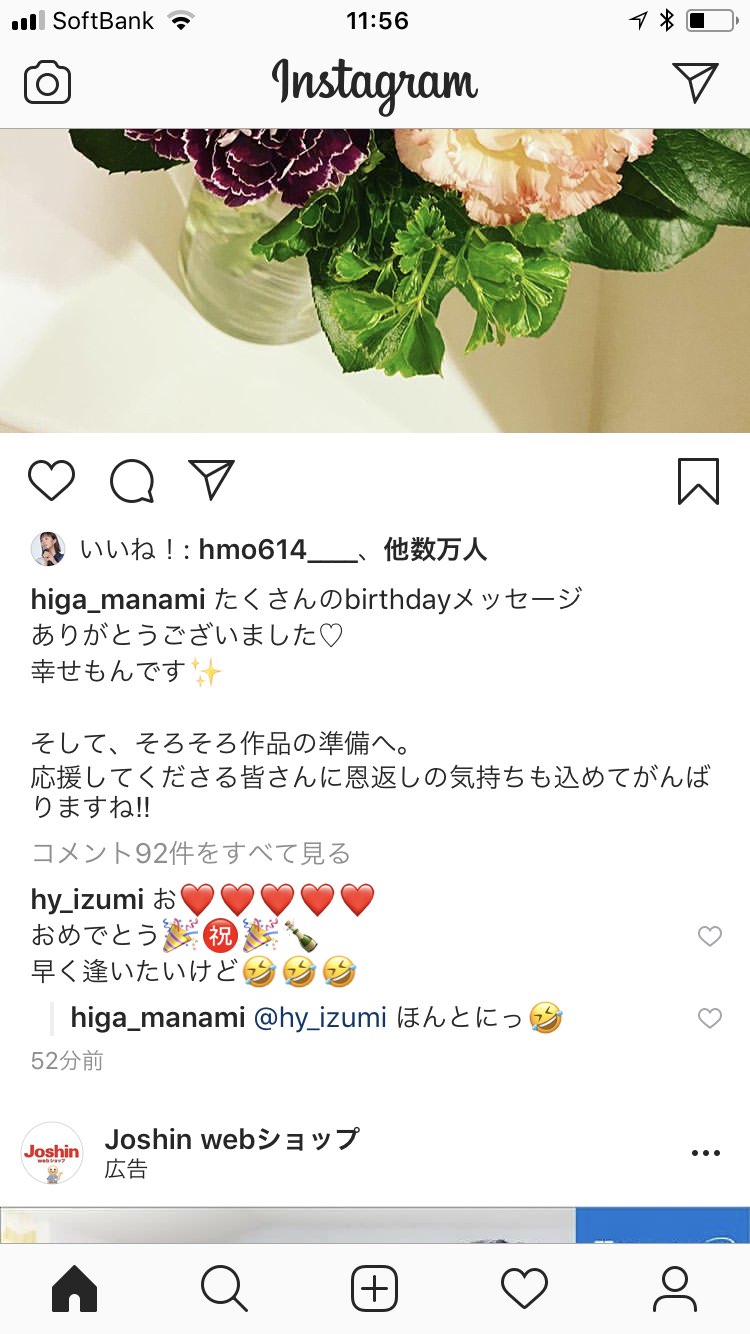The width and height of the screenshot is (750, 1334).
Task: Tap the @hy_izumi mention in reply
Action: (x=320, y=1018)
